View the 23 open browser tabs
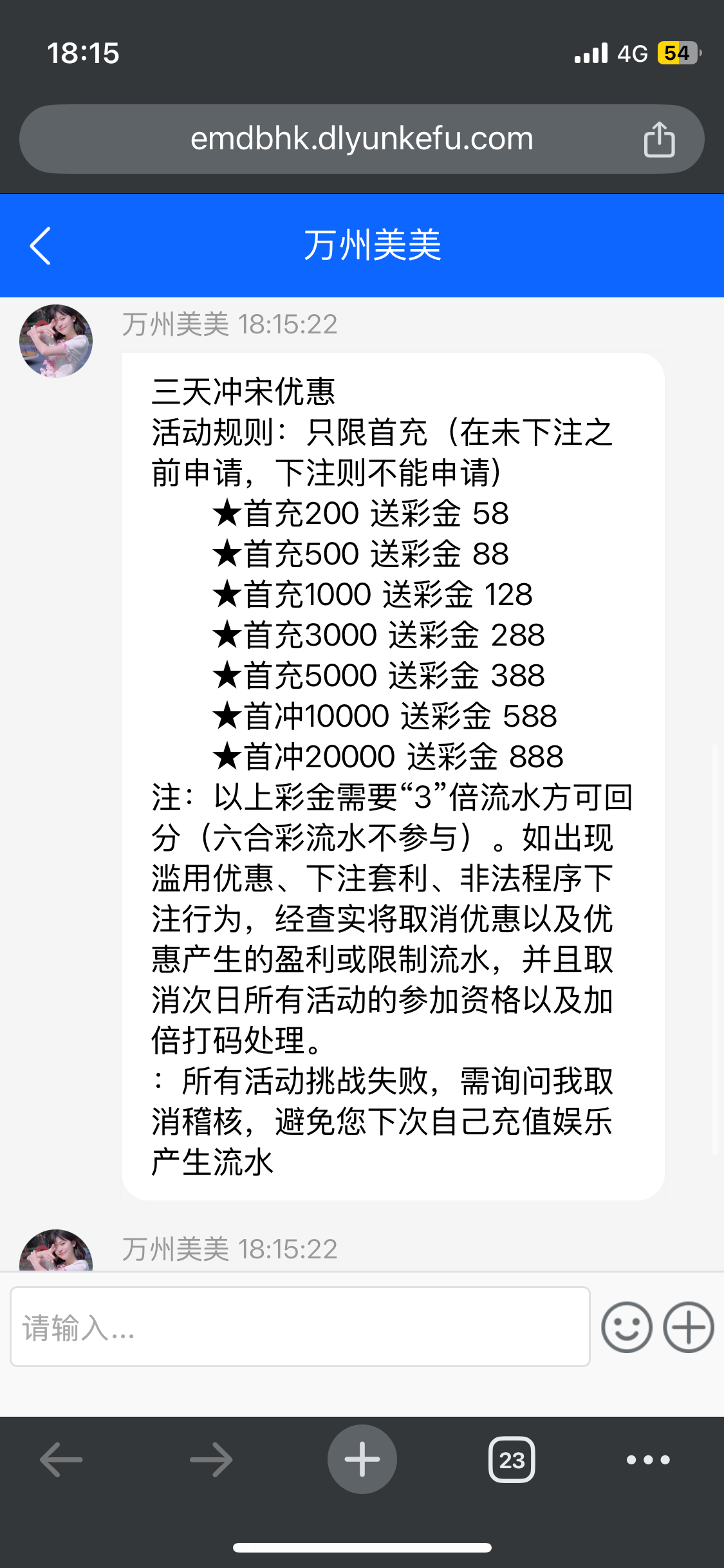Screen dimensions: 724x1568 click(512, 1460)
